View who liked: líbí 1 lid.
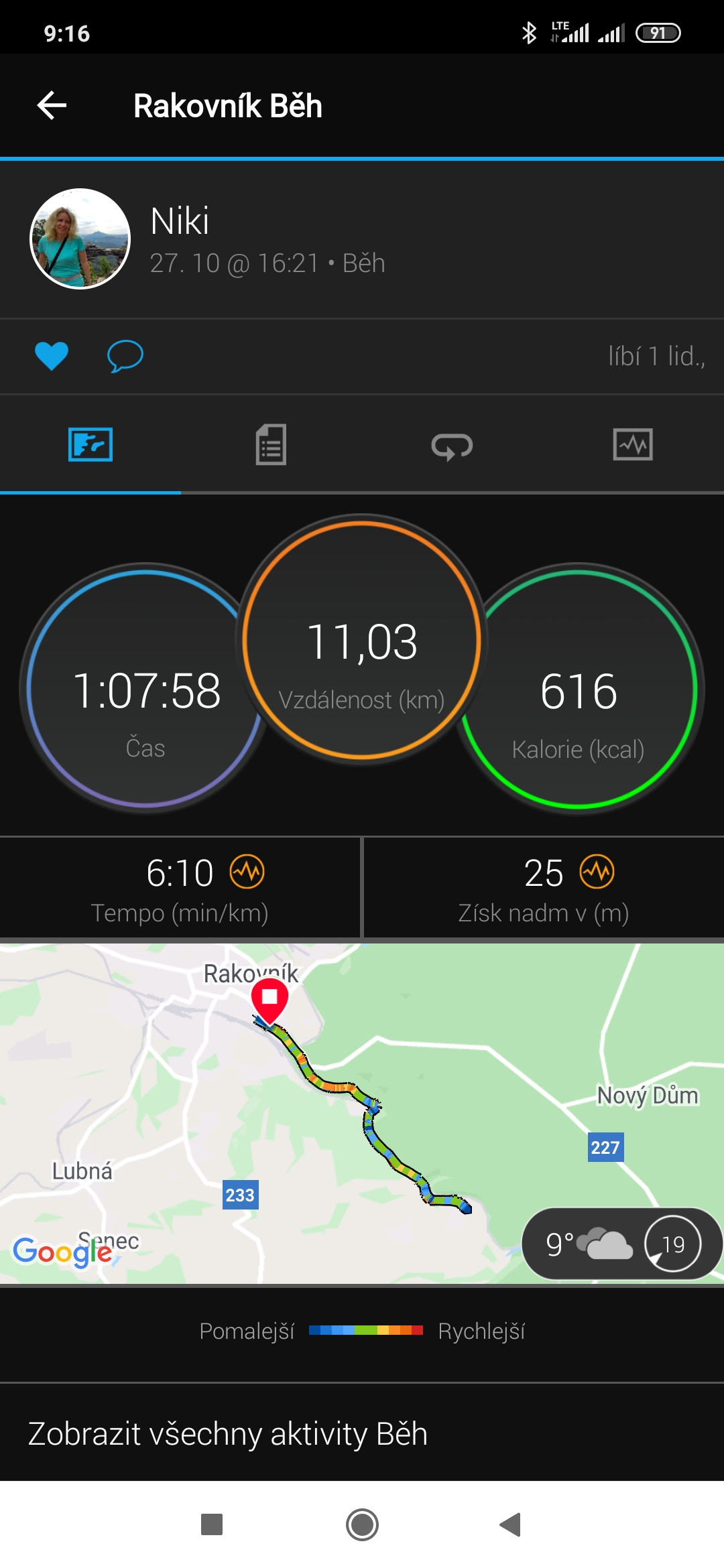 click(656, 356)
